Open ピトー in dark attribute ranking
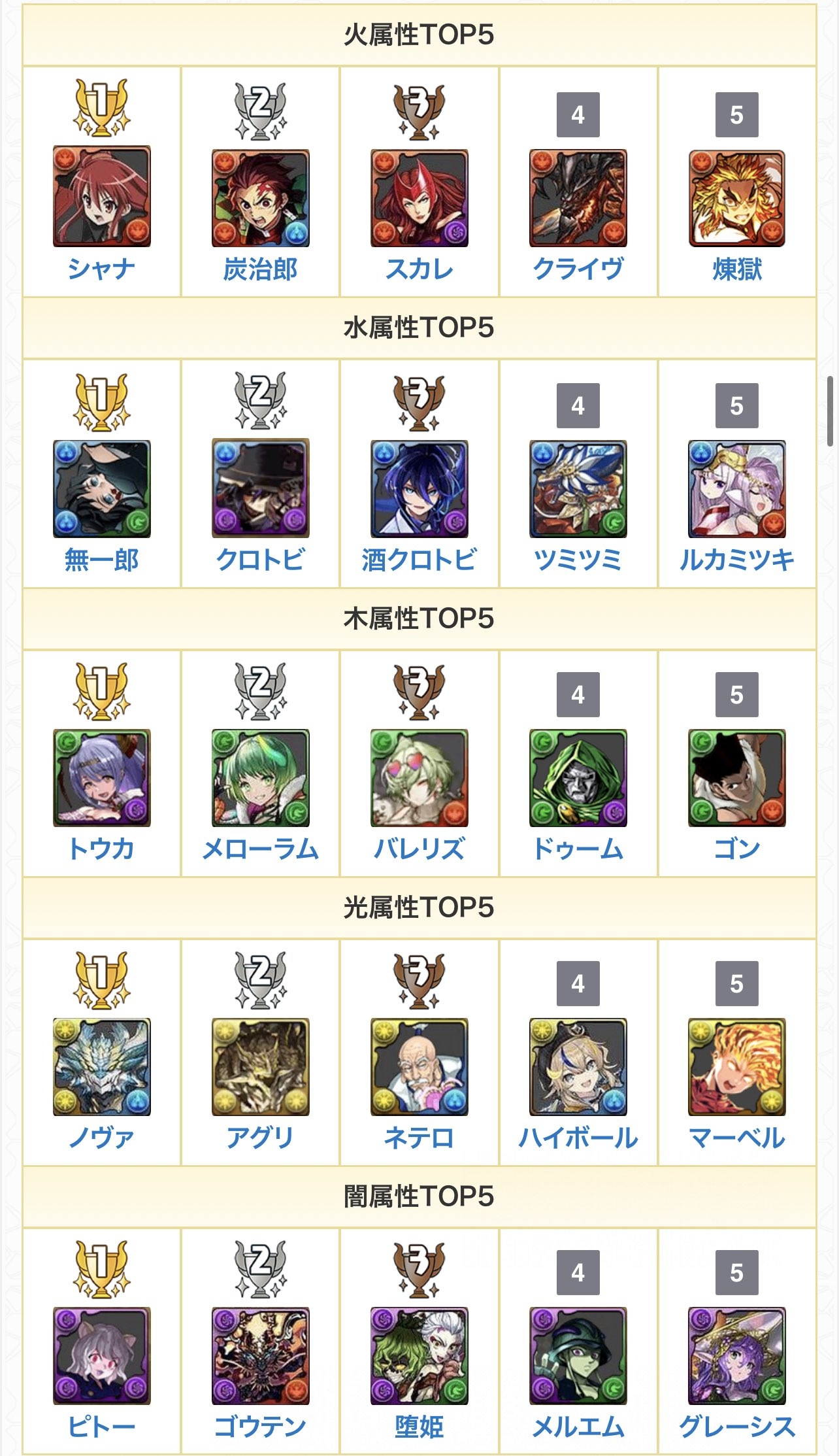The height and width of the screenshot is (1456, 839). (x=101, y=1427)
